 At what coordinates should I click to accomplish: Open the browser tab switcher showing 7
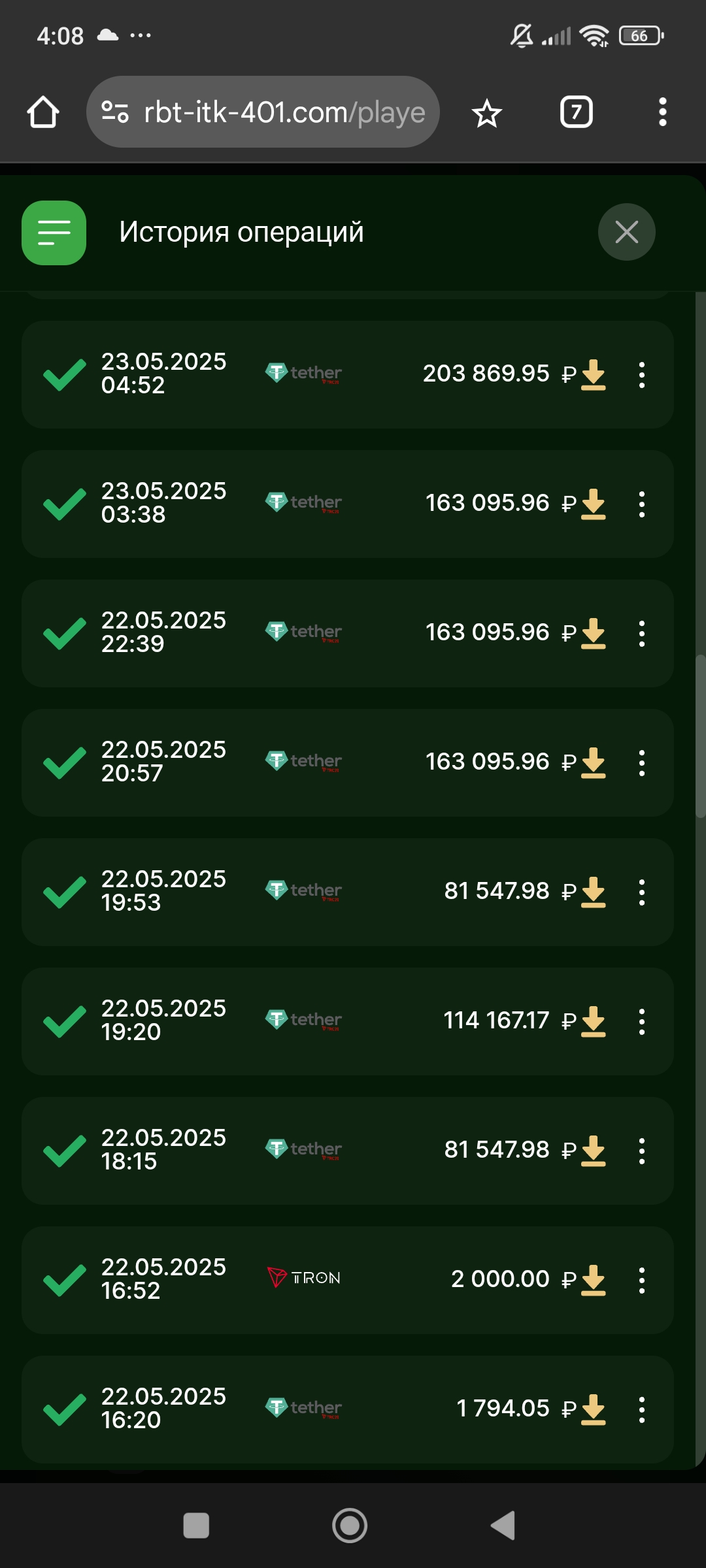[x=576, y=112]
